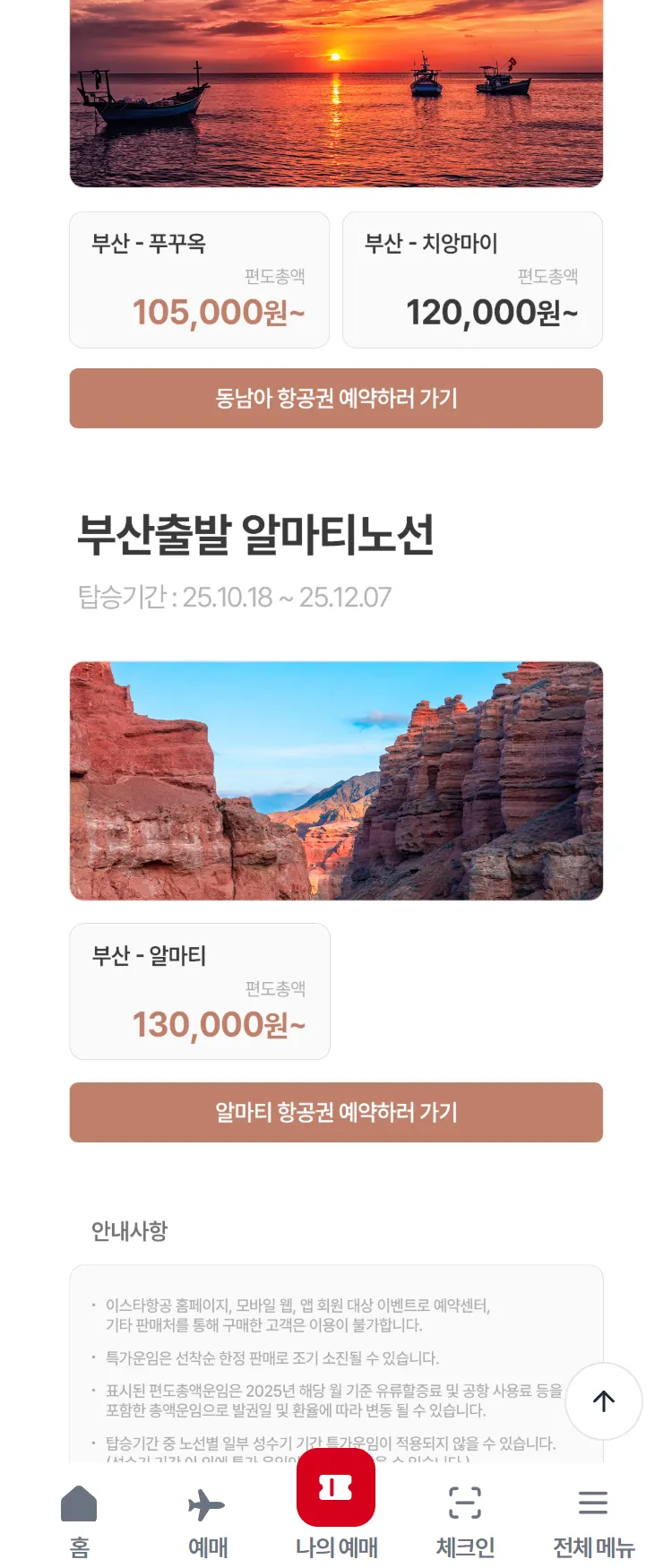Open 전체 메뉴
Screen dimensions: 672x1568
[x=593, y=1519]
